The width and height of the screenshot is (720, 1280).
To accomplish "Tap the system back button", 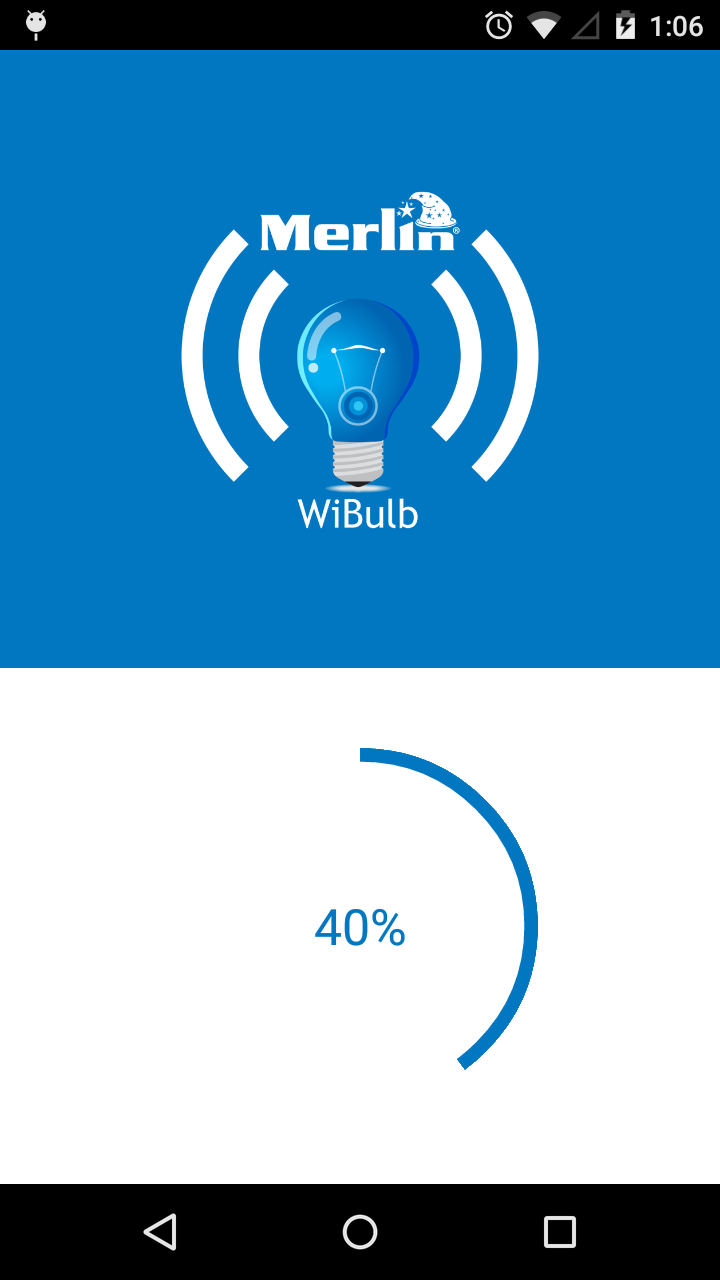I will click(160, 1232).
